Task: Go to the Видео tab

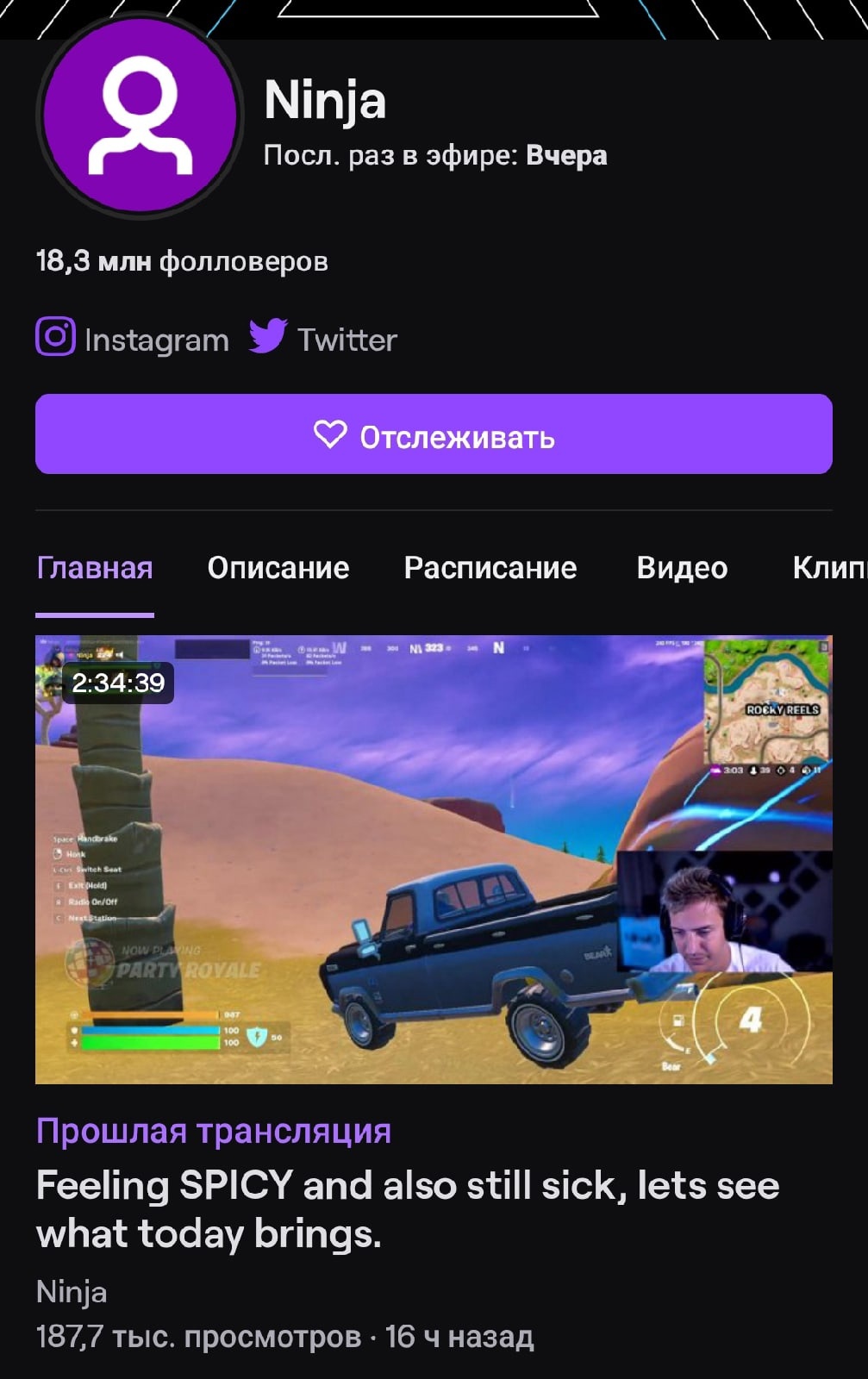Action: [682, 568]
